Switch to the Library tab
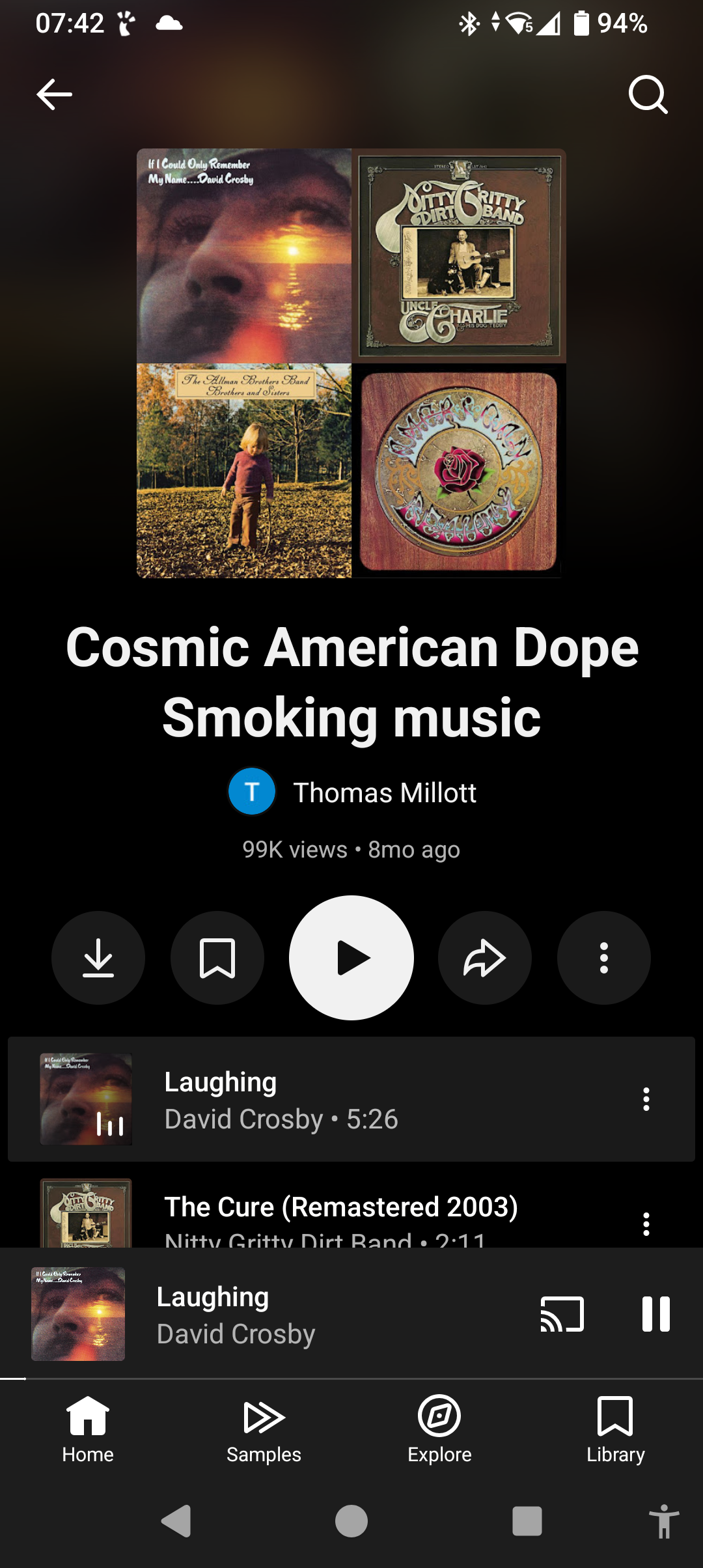703x1568 pixels. point(615,1430)
